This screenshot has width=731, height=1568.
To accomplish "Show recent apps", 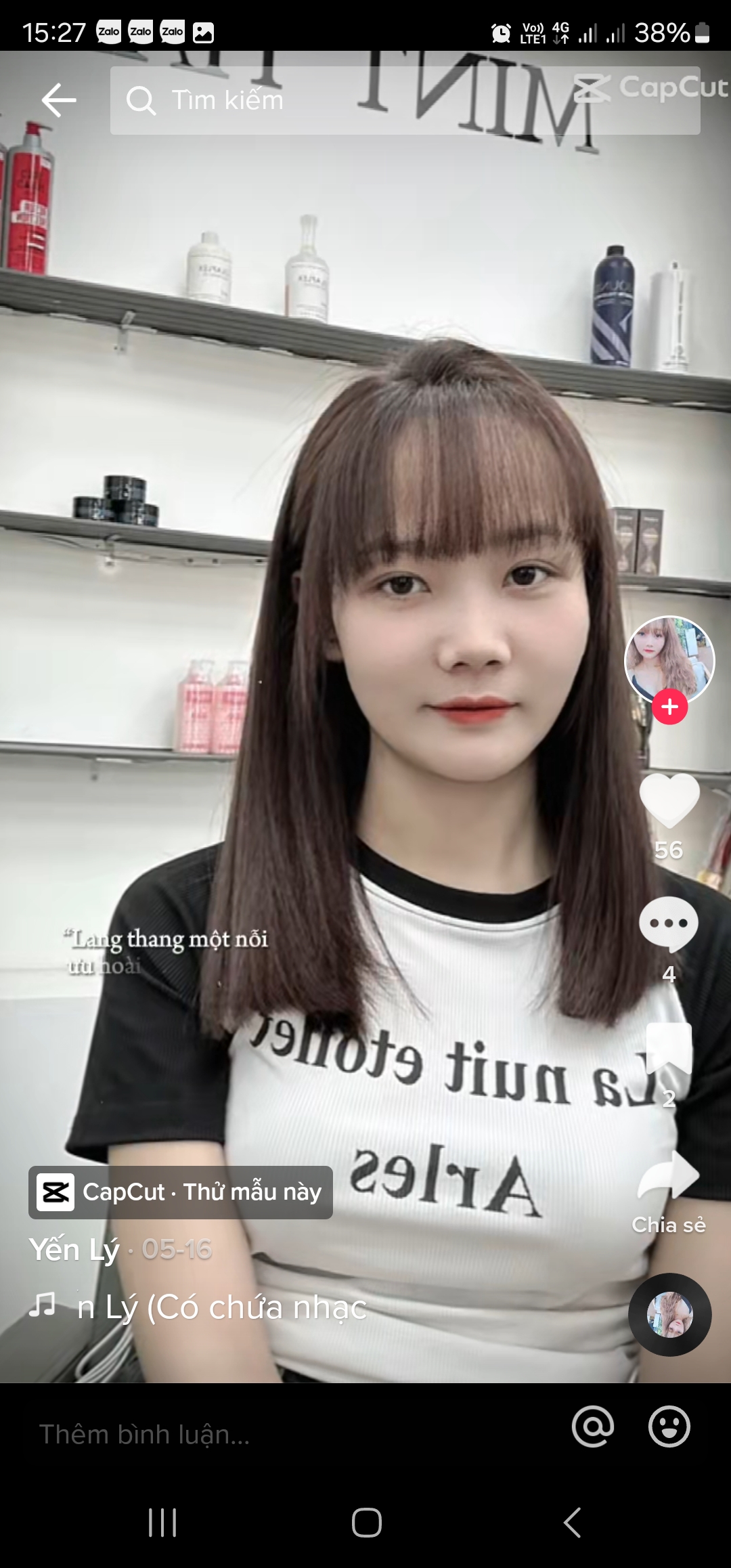I will [162, 1523].
